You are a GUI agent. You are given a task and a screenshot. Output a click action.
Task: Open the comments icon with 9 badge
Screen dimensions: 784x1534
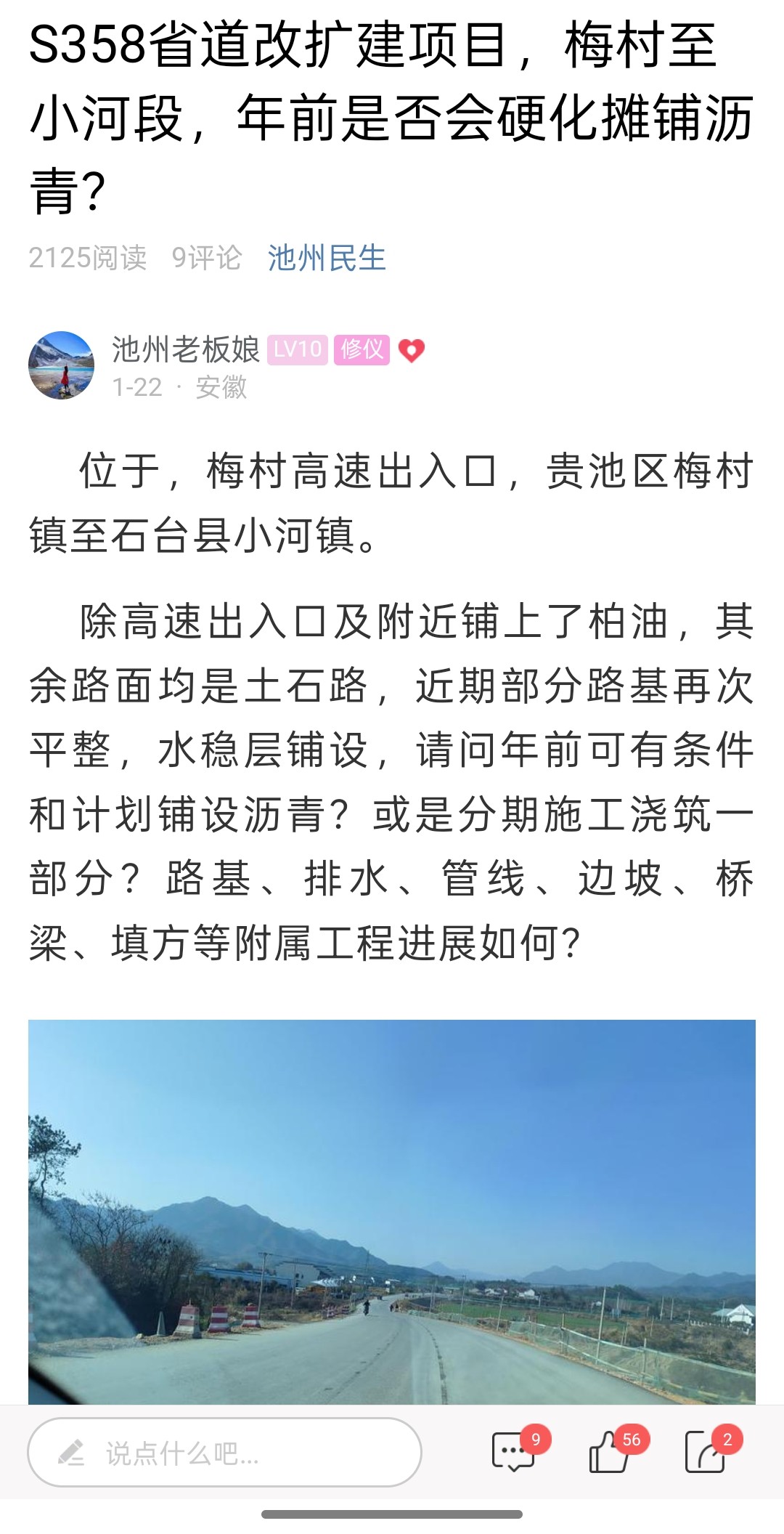point(514,1453)
